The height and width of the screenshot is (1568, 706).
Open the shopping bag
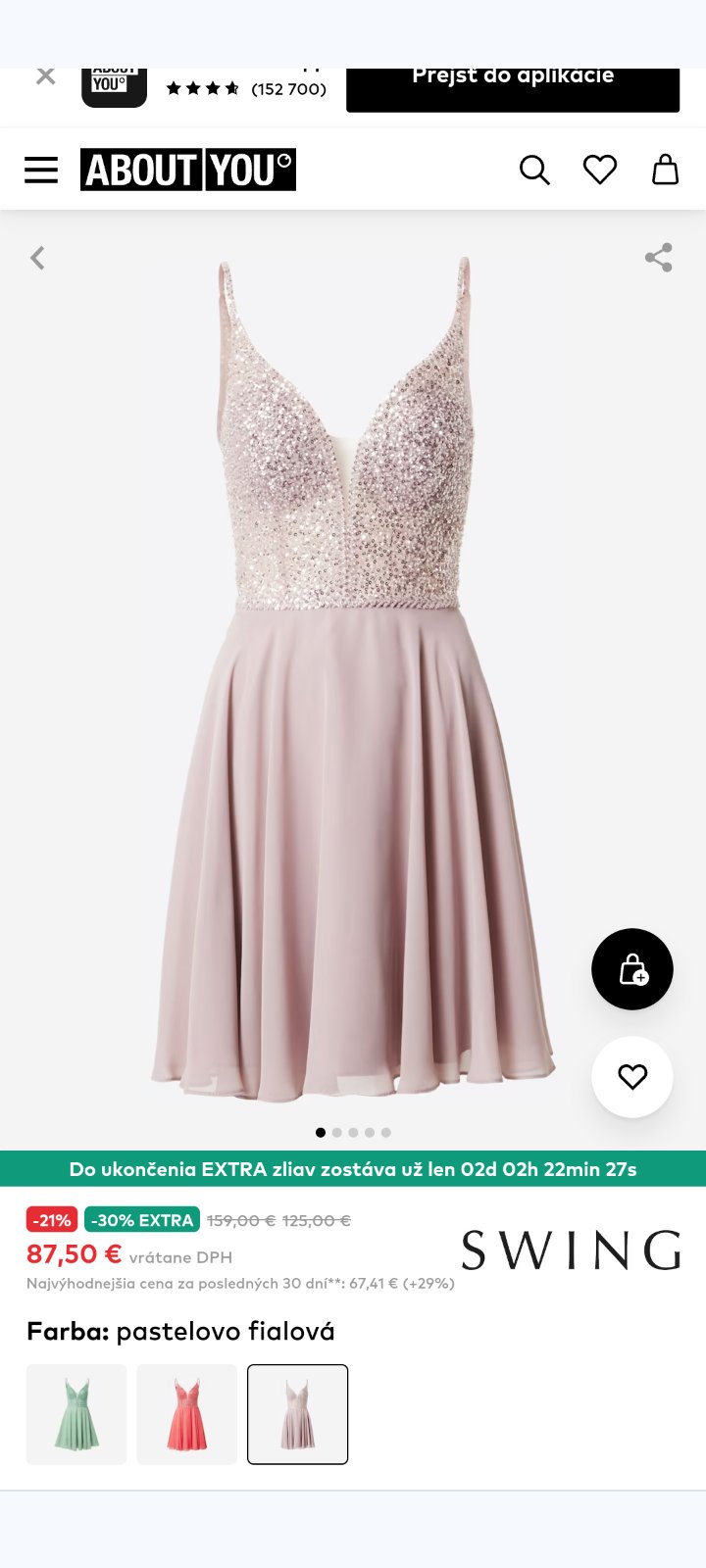666,170
